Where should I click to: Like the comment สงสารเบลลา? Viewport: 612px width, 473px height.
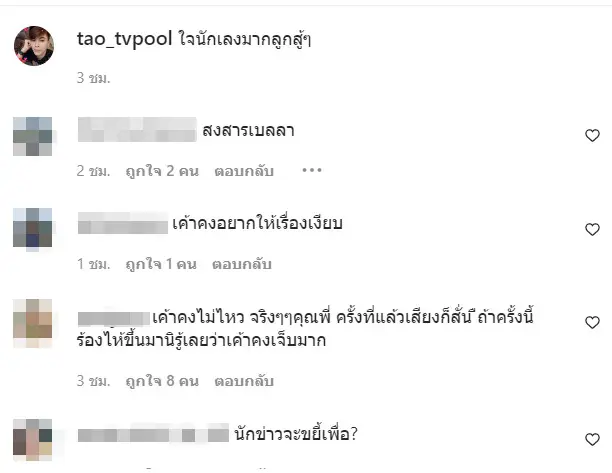592,135
